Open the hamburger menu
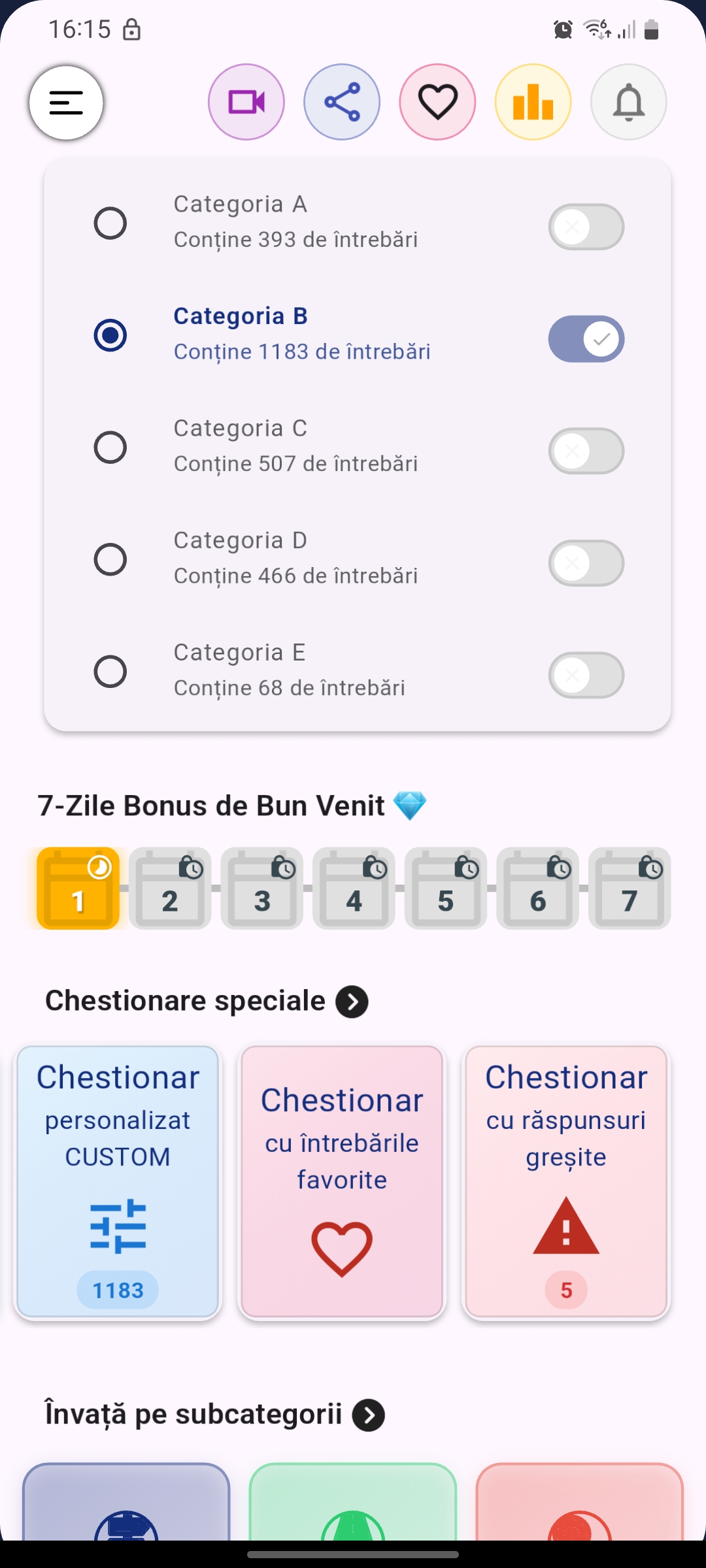The width and height of the screenshot is (706, 1568). (65, 103)
